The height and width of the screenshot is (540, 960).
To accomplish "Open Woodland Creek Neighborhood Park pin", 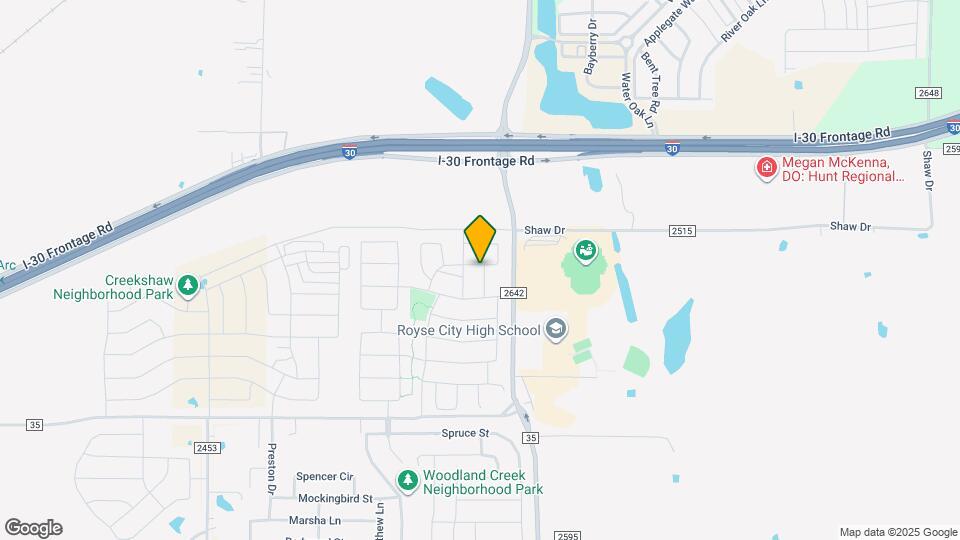I will click(x=407, y=481).
